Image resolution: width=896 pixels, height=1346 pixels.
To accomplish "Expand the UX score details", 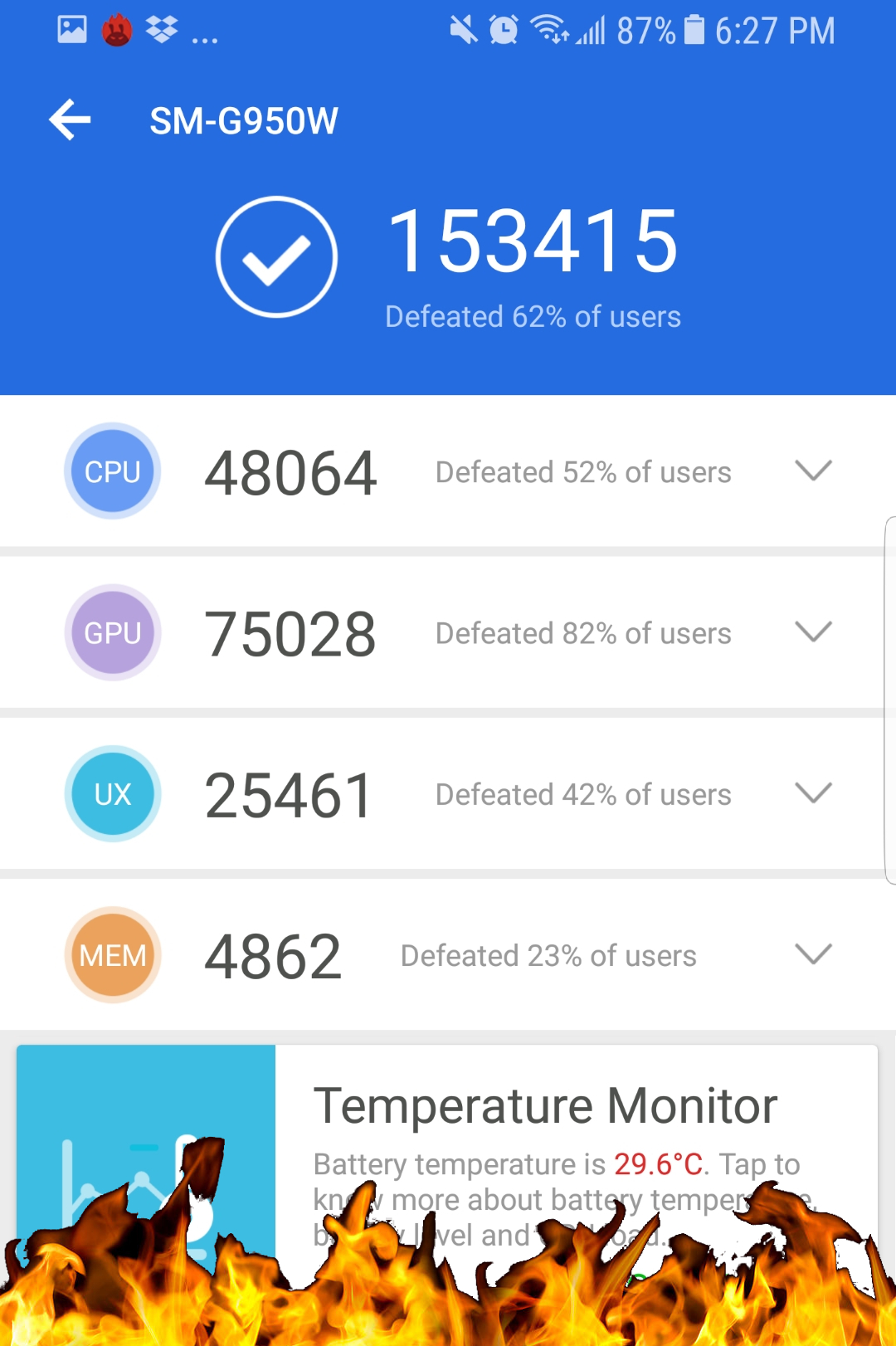I will point(812,792).
